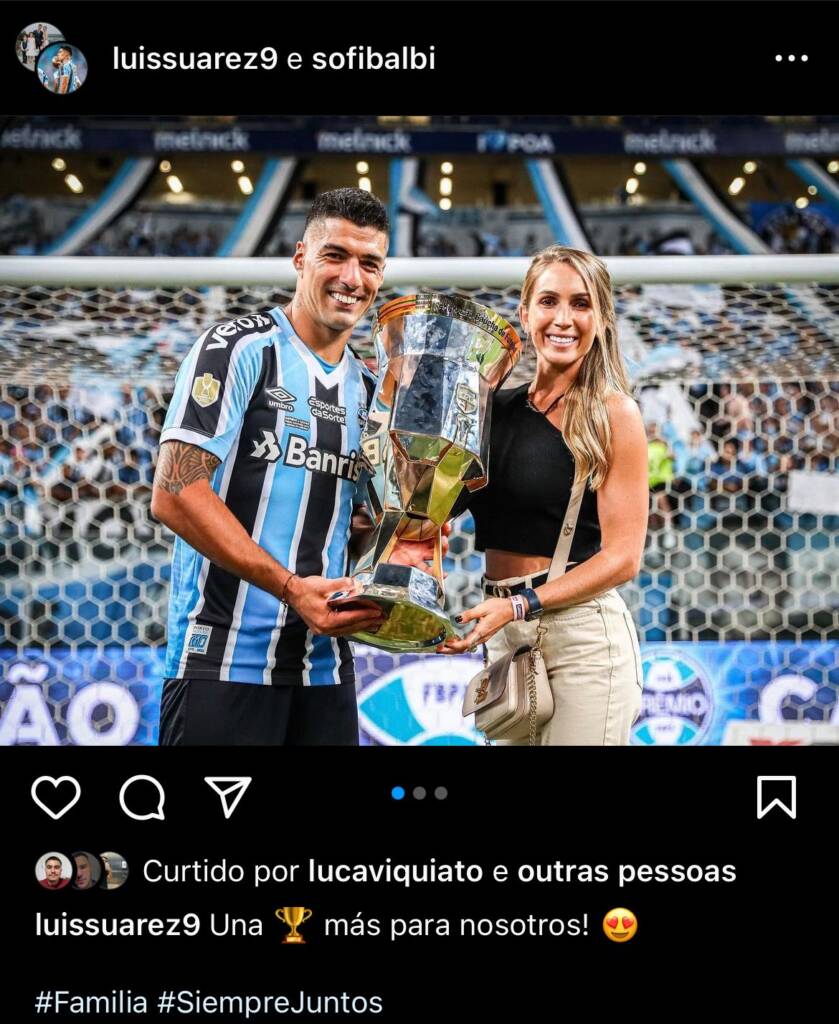Open lucaviquiato's profile from likes line

coord(395,871)
